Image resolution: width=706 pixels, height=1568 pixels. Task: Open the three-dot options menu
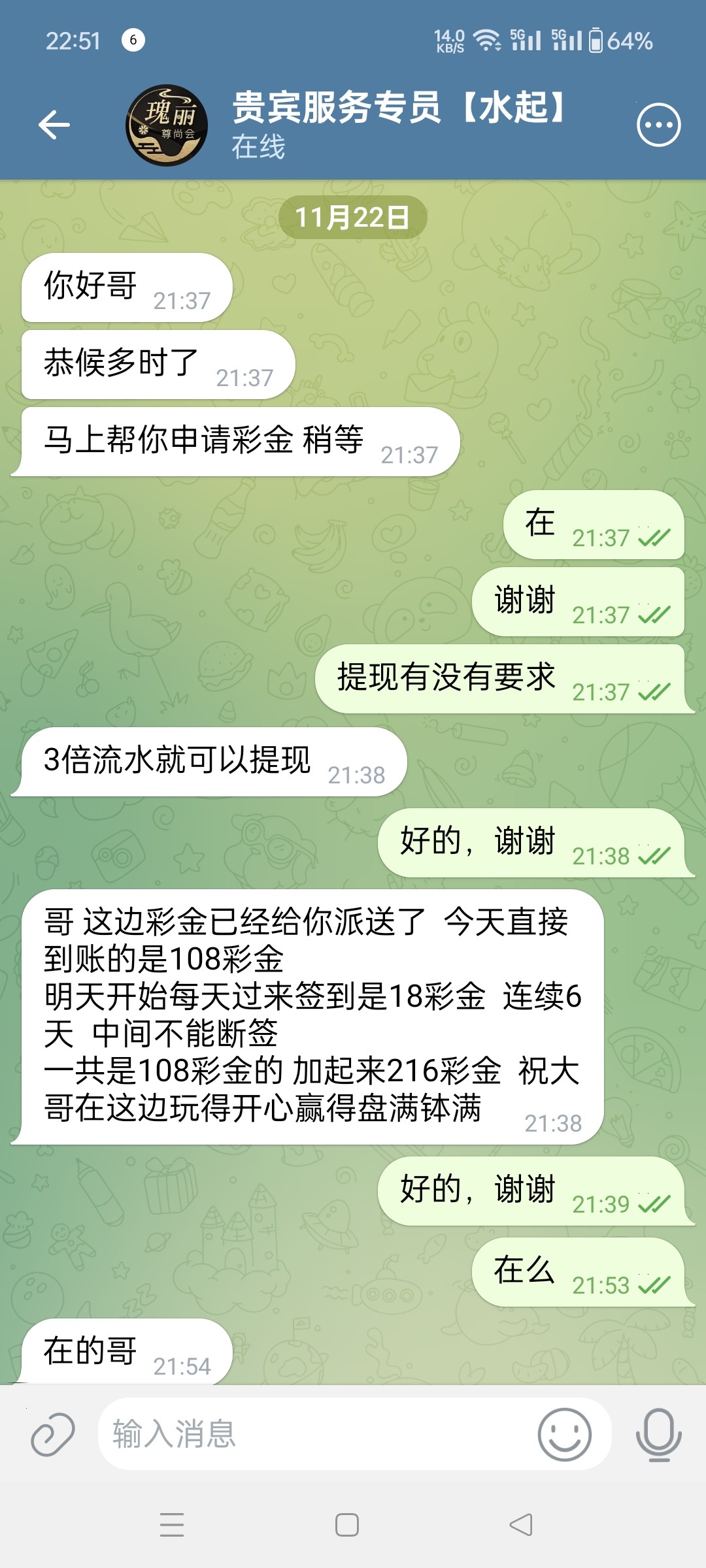(658, 125)
